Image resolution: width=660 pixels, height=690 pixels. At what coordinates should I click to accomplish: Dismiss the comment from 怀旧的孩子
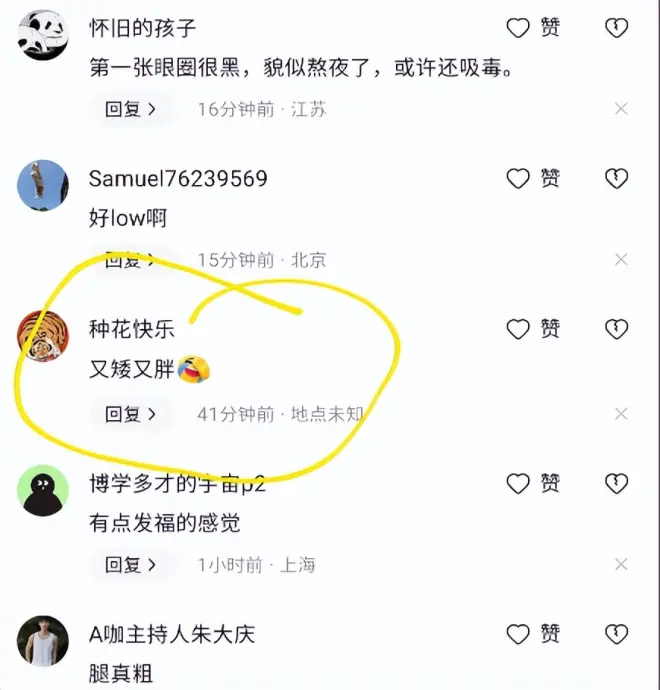click(x=621, y=109)
